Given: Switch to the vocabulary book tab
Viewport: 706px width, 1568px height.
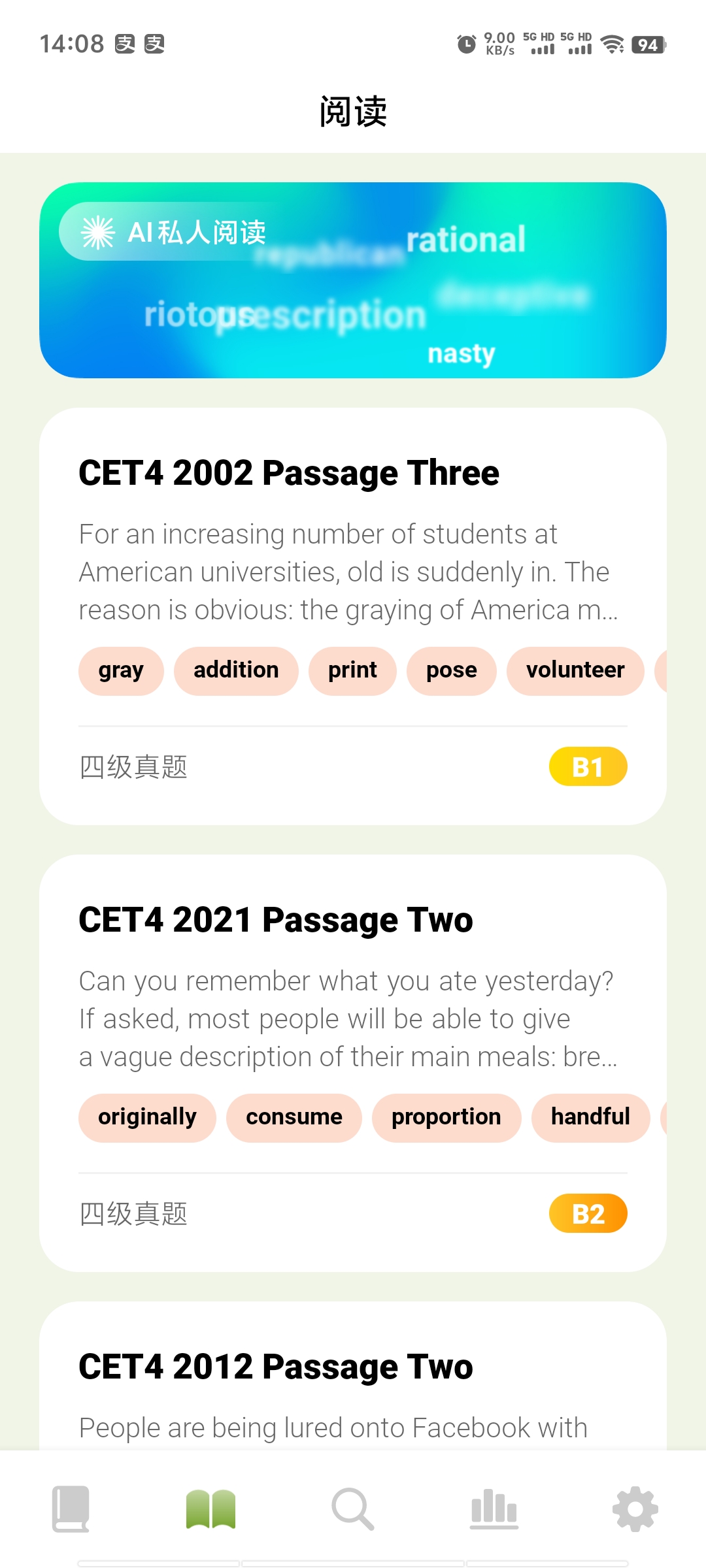Looking at the screenshot, I should pyautogui.click(x=71, y=1509).
